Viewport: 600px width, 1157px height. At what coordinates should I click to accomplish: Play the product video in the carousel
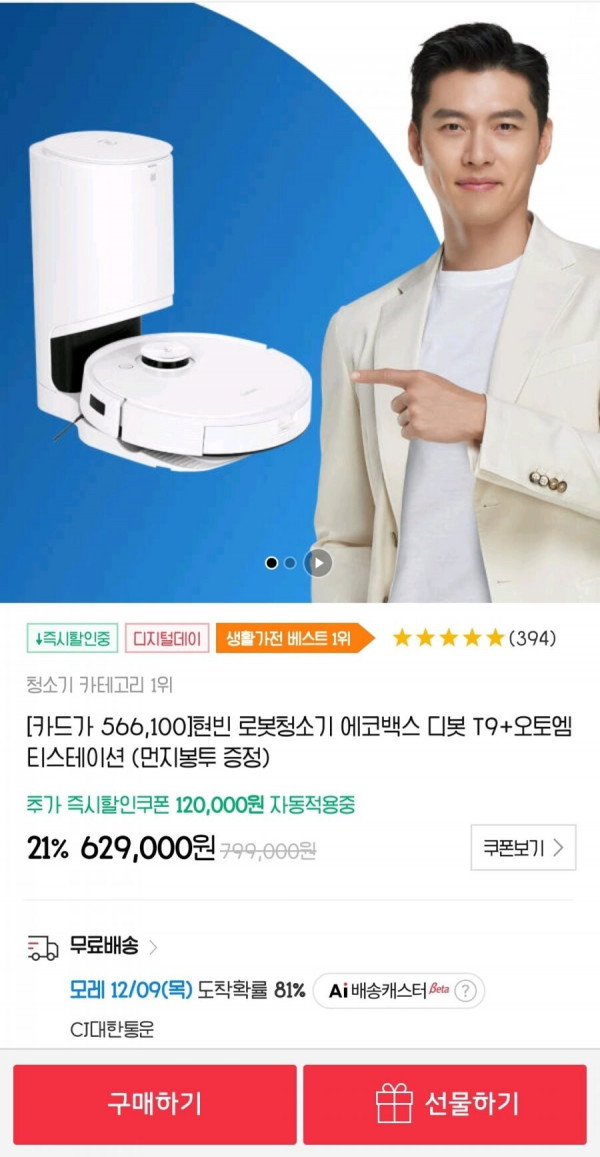(x=318, y=563)
